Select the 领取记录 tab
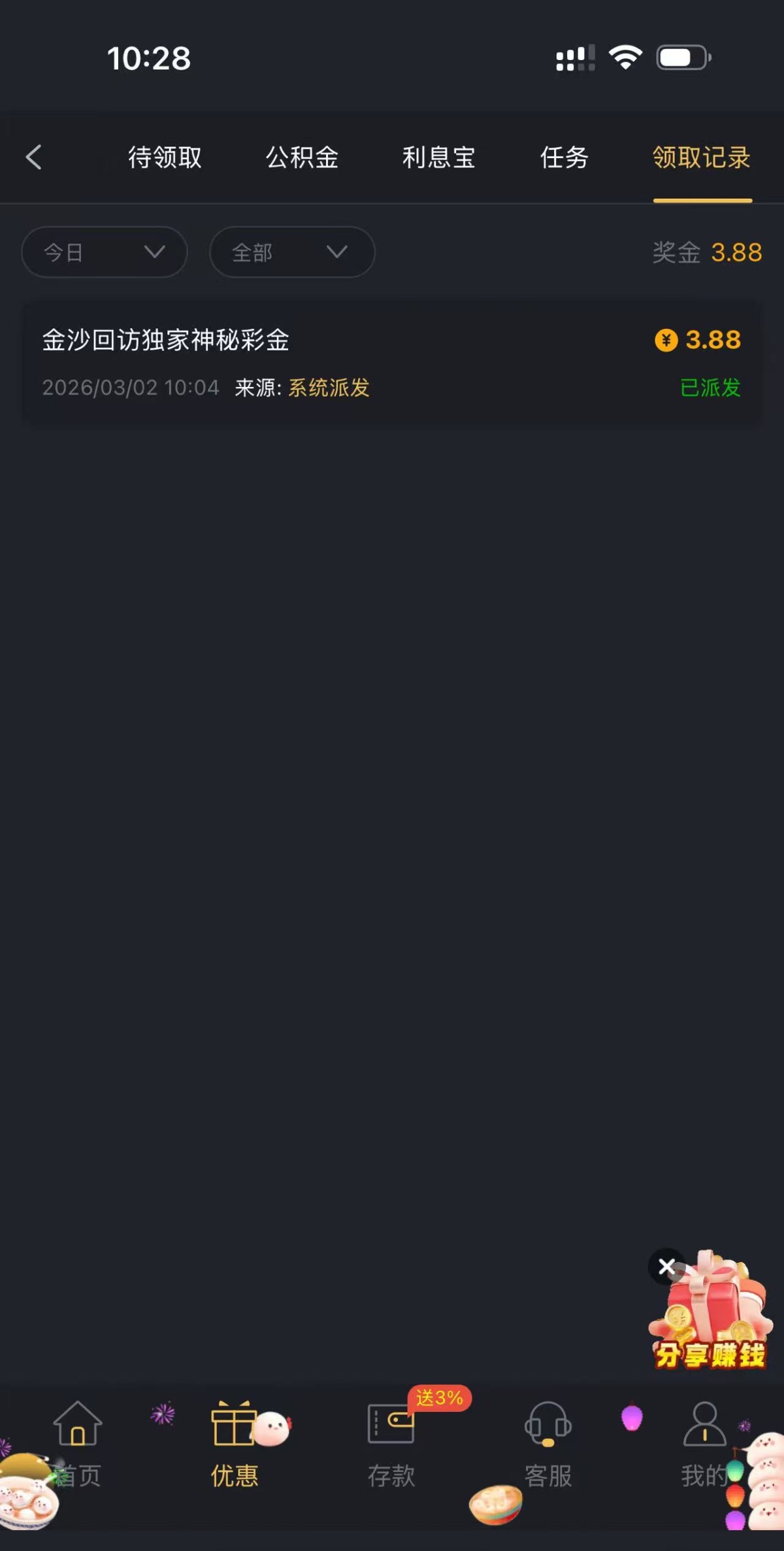The height and width of the screenshot is (1551, 784). (x=702, y=158)
